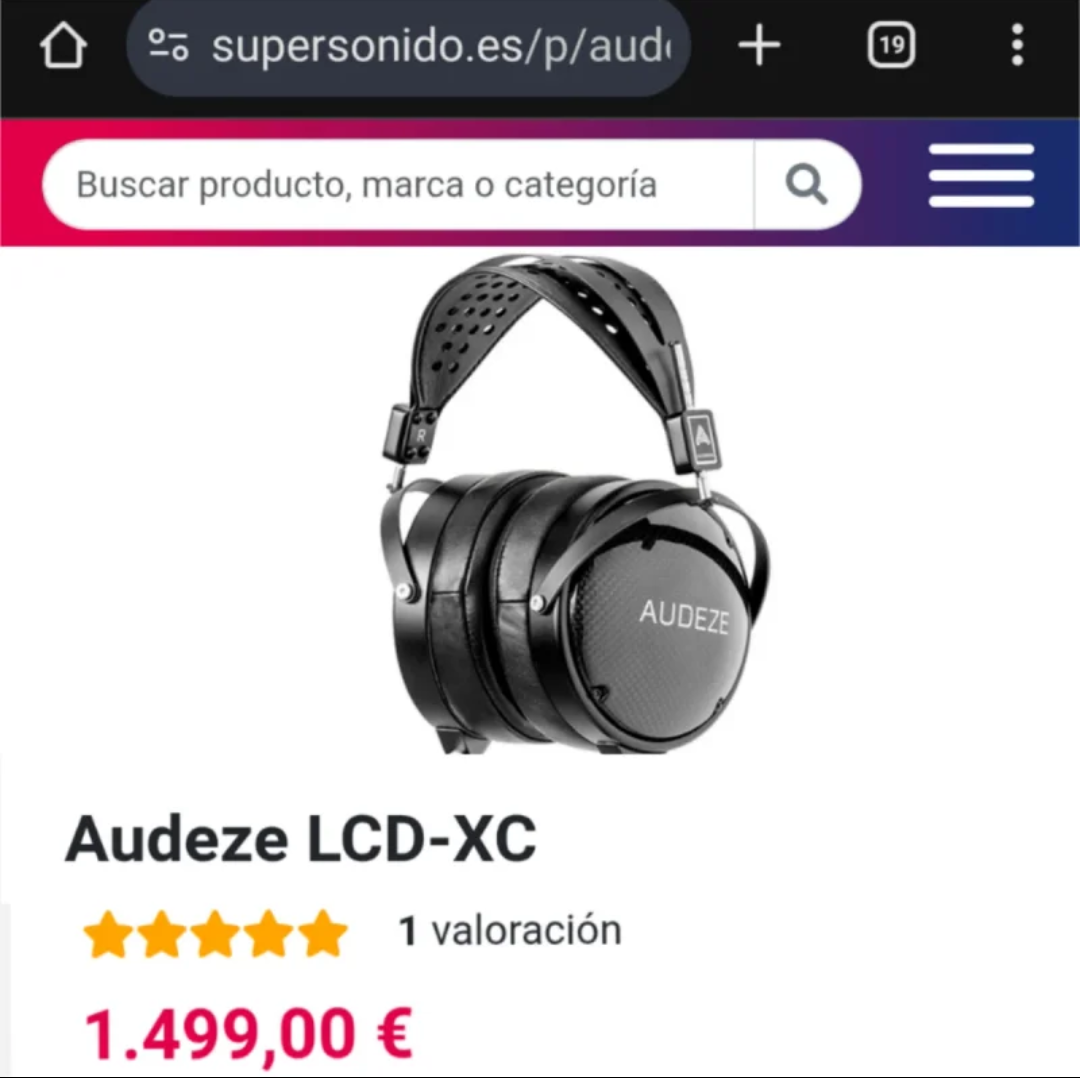View the 1 valoración review
Screen dimensions: 1080x1078
click(510, 931)
